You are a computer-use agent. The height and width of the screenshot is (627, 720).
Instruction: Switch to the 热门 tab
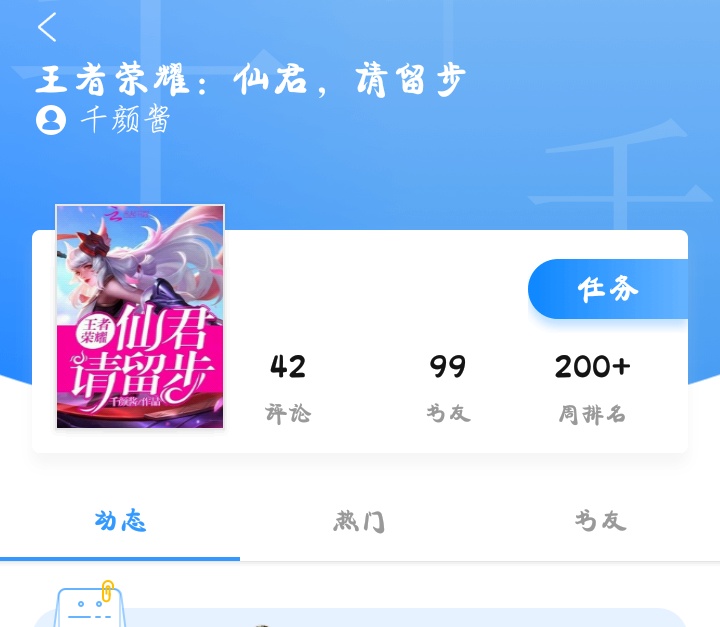point(359,521)
